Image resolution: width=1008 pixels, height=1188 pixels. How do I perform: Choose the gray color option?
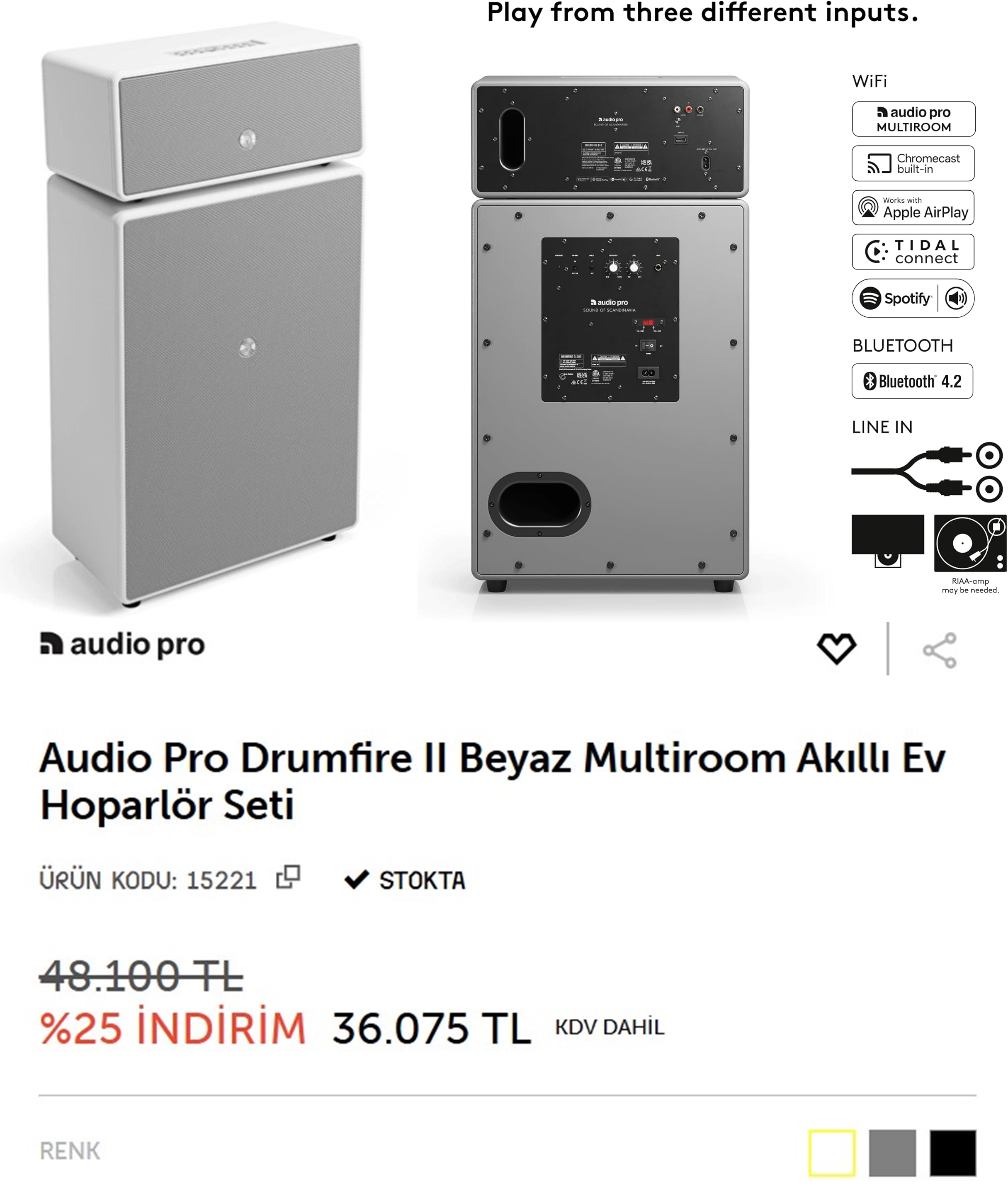point(892,1153)
